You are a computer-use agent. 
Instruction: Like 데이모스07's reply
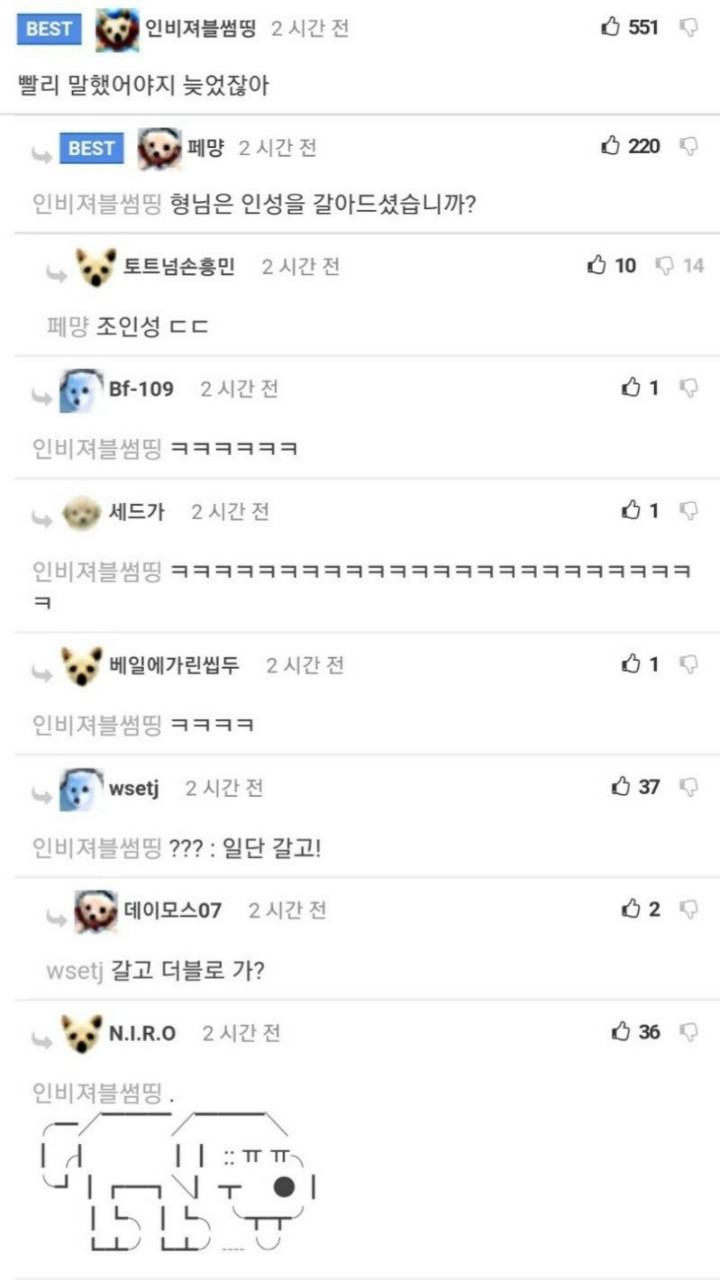(631, 909)
